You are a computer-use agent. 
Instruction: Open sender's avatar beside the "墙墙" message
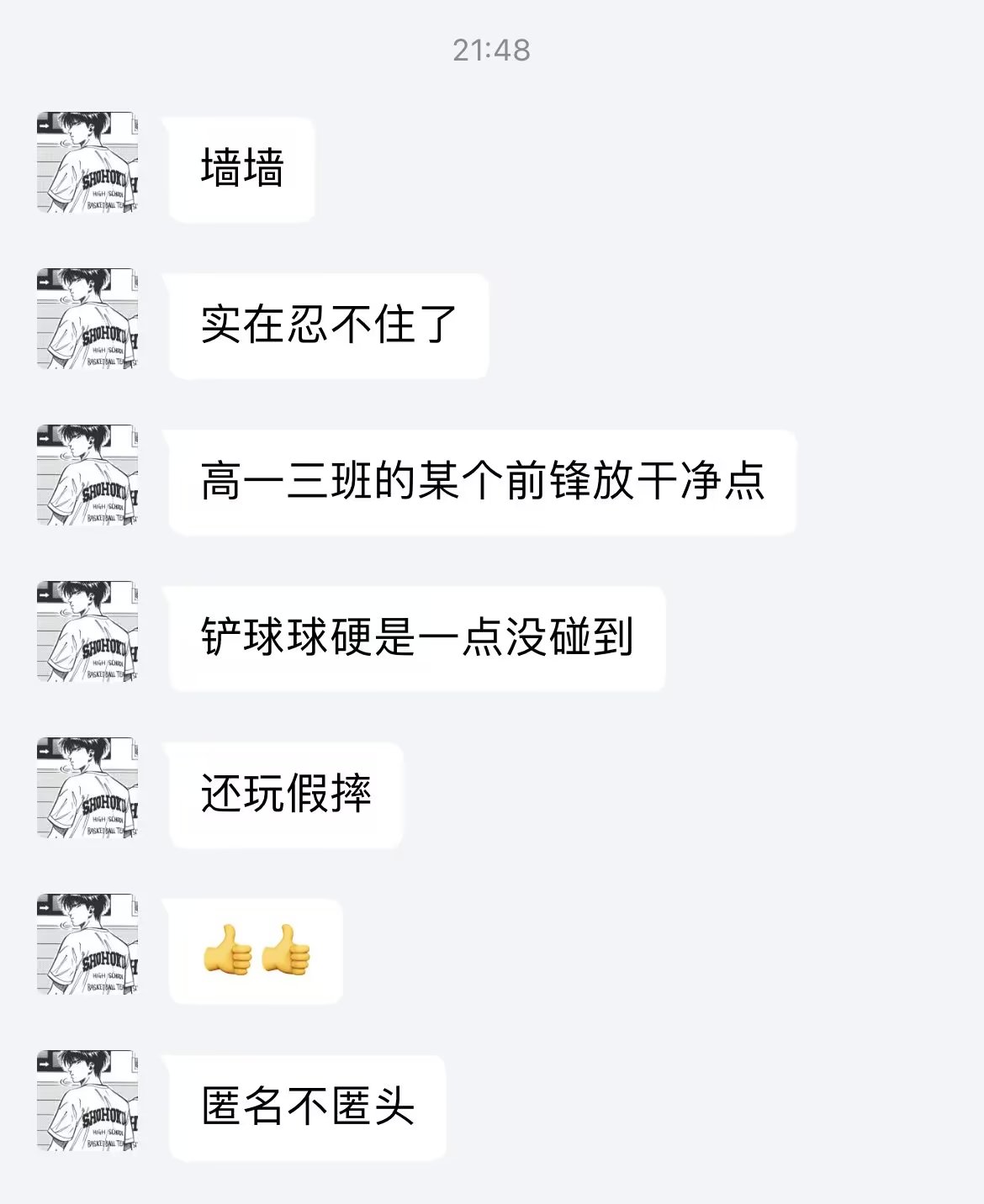(87, 162)
